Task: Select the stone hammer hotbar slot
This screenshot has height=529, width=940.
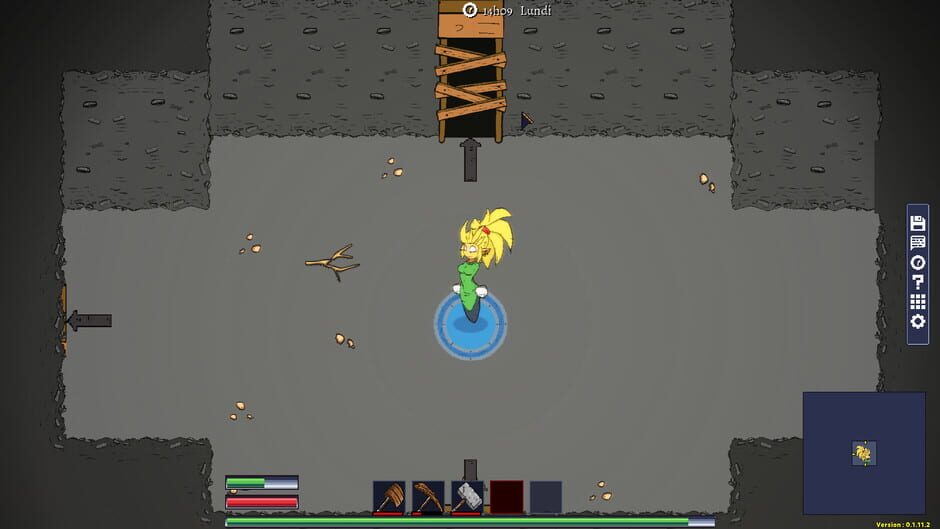Action: [467, 497]
